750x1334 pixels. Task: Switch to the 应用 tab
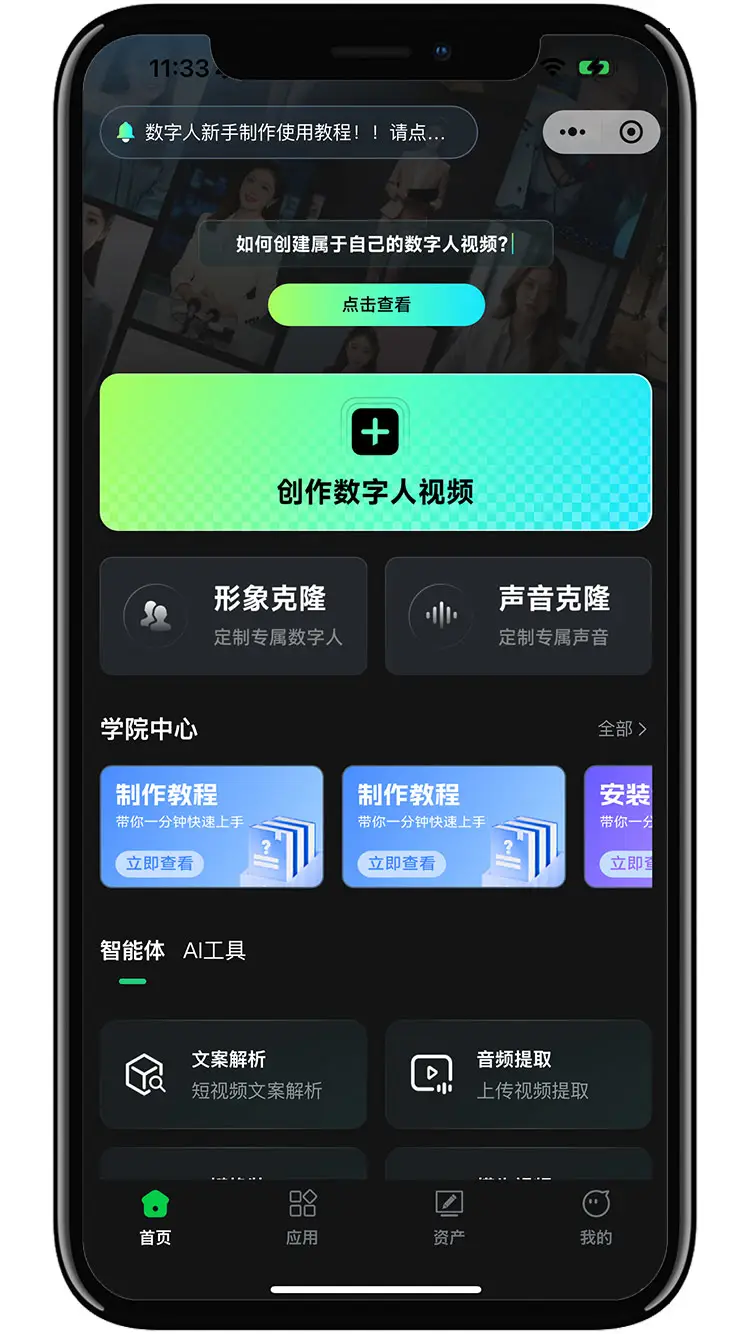302,1217
